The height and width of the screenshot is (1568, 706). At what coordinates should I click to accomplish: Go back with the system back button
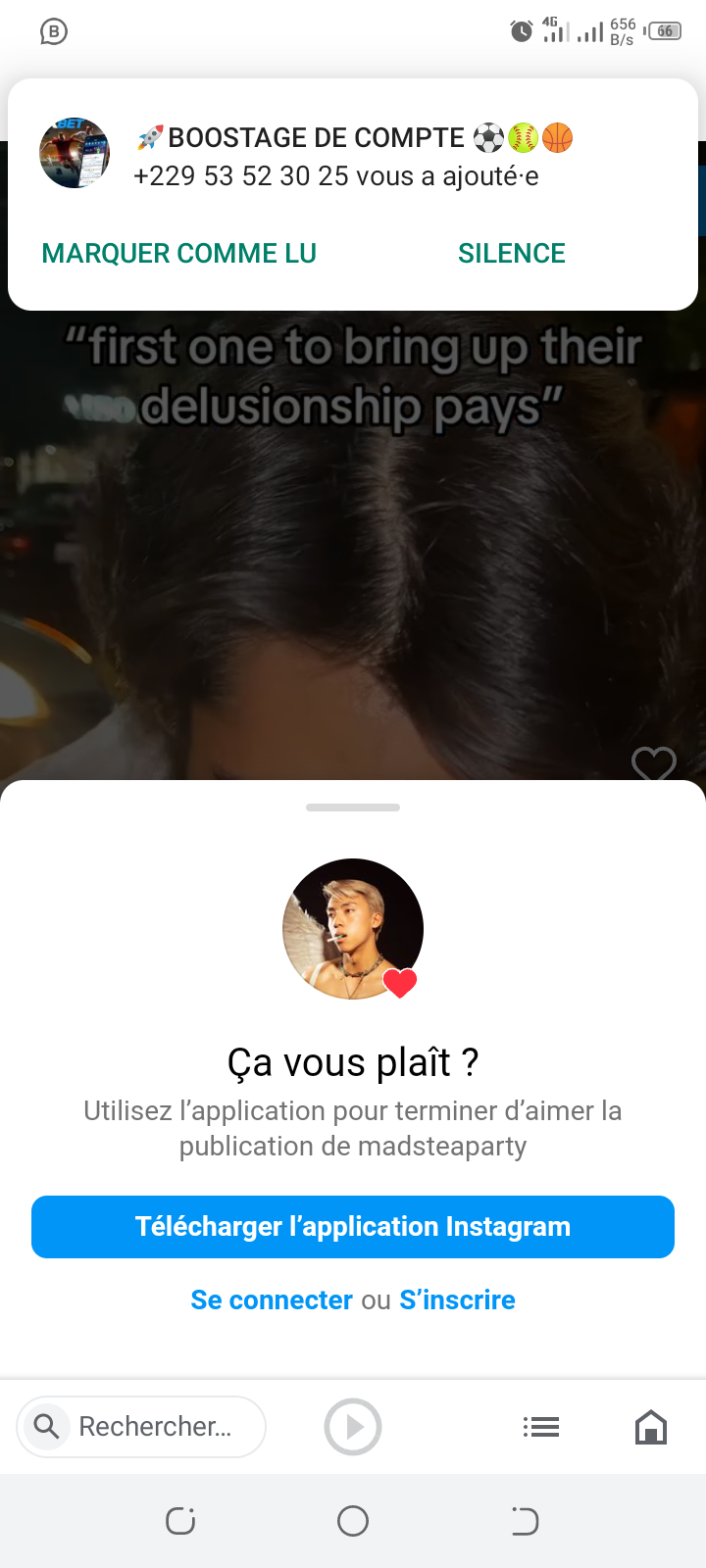525,1521
